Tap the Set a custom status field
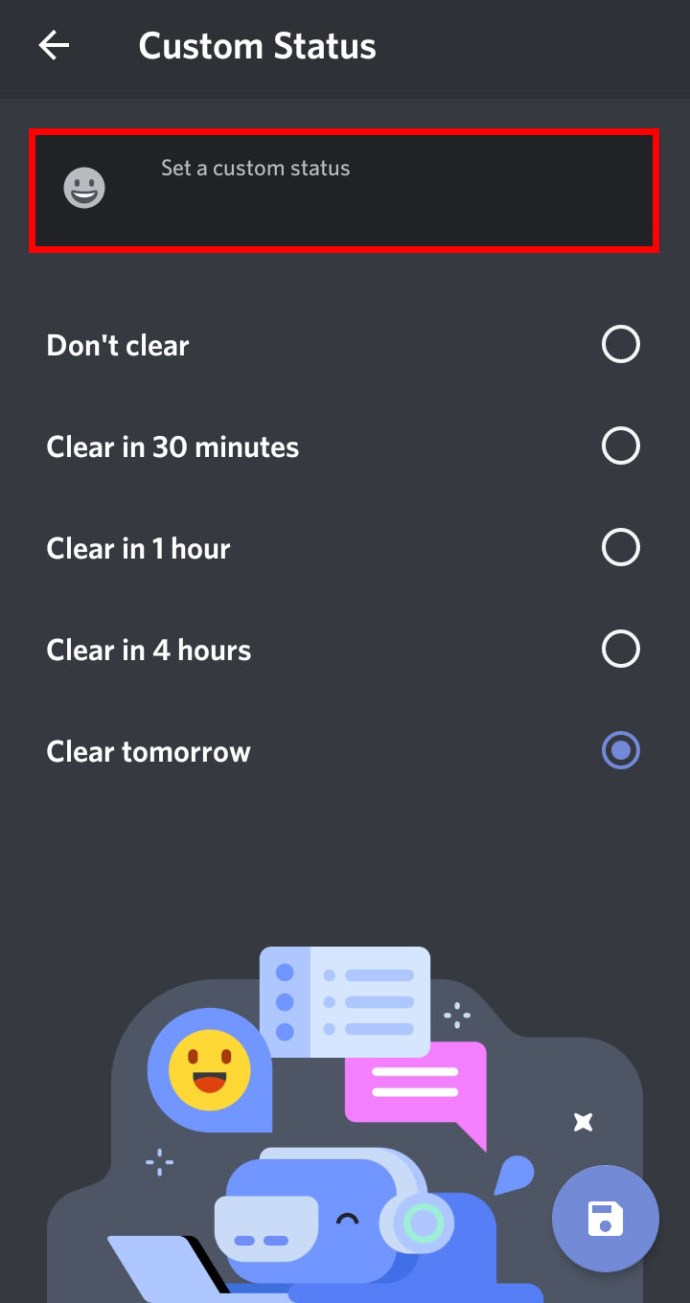This screenshot has width=690, height=1303. pyautogui.click(x=344, y=190)
